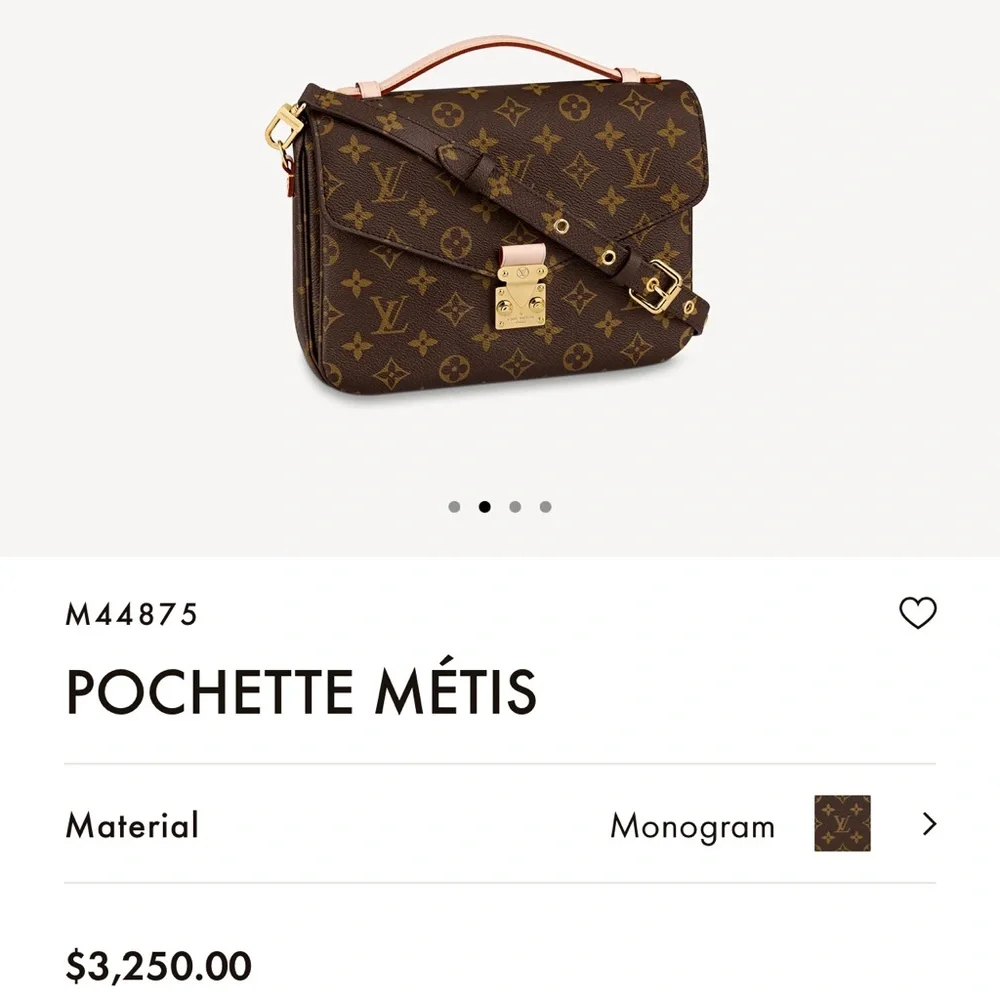Add Pochette Métis to wishlist with heart
Image resolution: width=1000 pixels, height=1000 pixels.
pyautogui.click(x=917, y=612)
